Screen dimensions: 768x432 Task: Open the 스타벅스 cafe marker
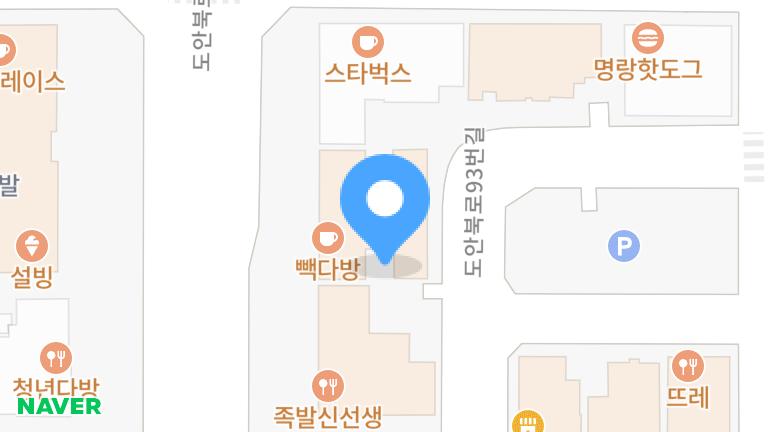click(x=368, y=42)
